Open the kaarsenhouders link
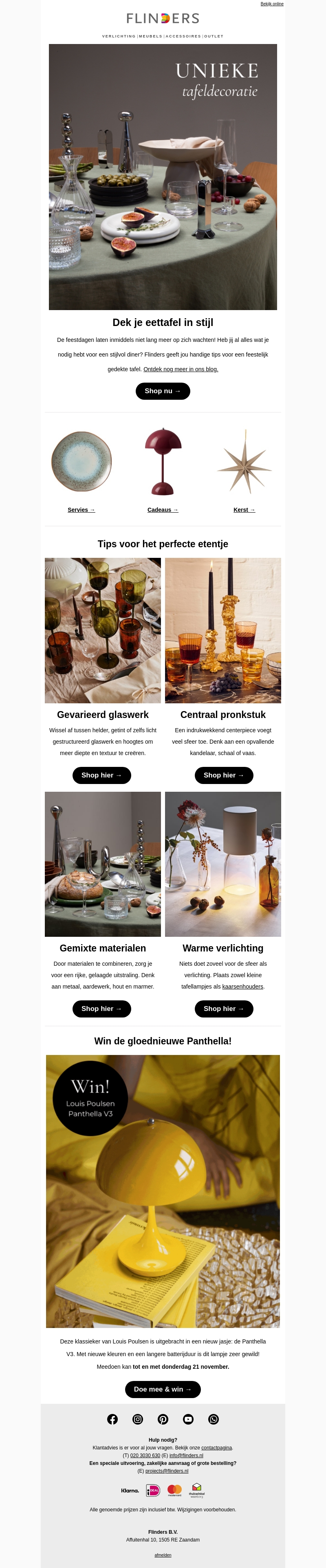Screen dimensions: 326x1568 [243, 986]
